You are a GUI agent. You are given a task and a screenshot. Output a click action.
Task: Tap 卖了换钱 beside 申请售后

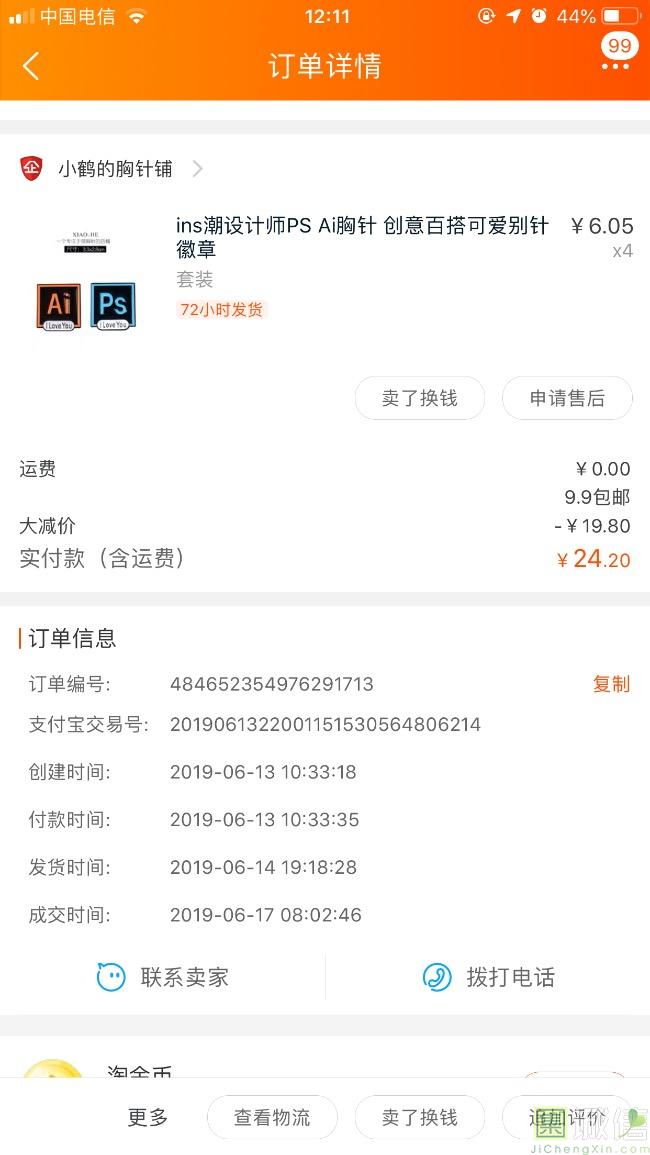(x=419, y=398)
